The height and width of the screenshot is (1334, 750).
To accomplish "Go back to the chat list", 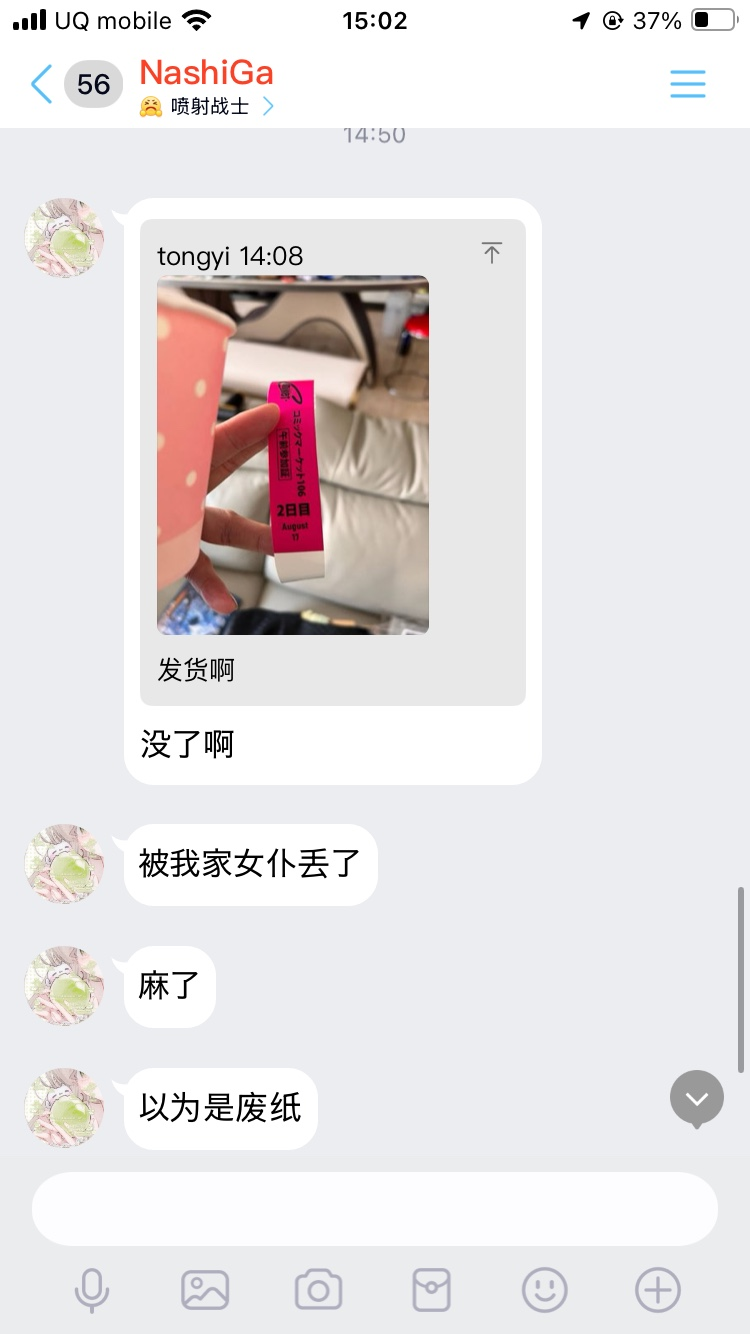I will click(42, 85).
